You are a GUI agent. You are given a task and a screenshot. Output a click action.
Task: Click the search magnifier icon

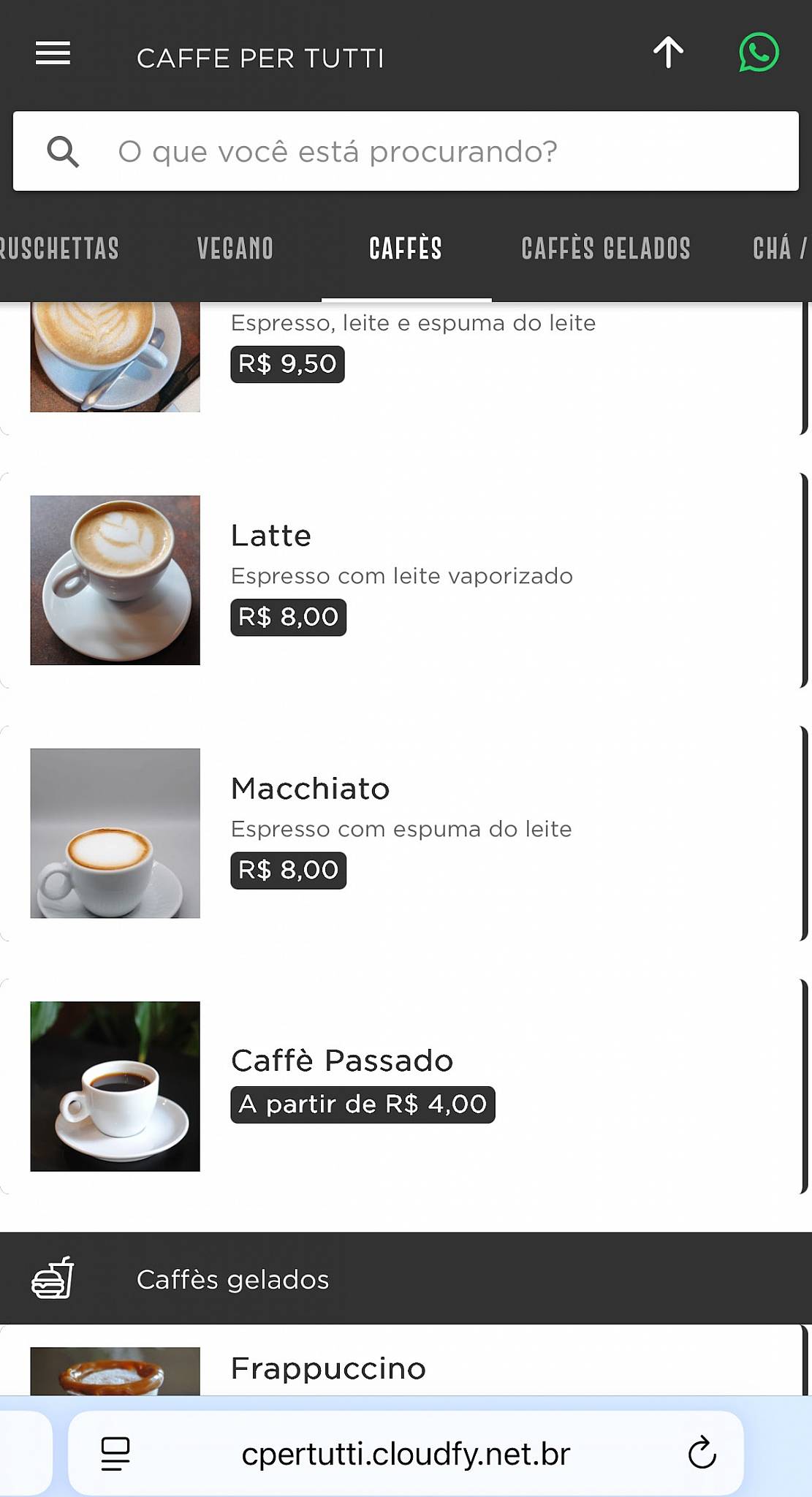tap(64, 151)
